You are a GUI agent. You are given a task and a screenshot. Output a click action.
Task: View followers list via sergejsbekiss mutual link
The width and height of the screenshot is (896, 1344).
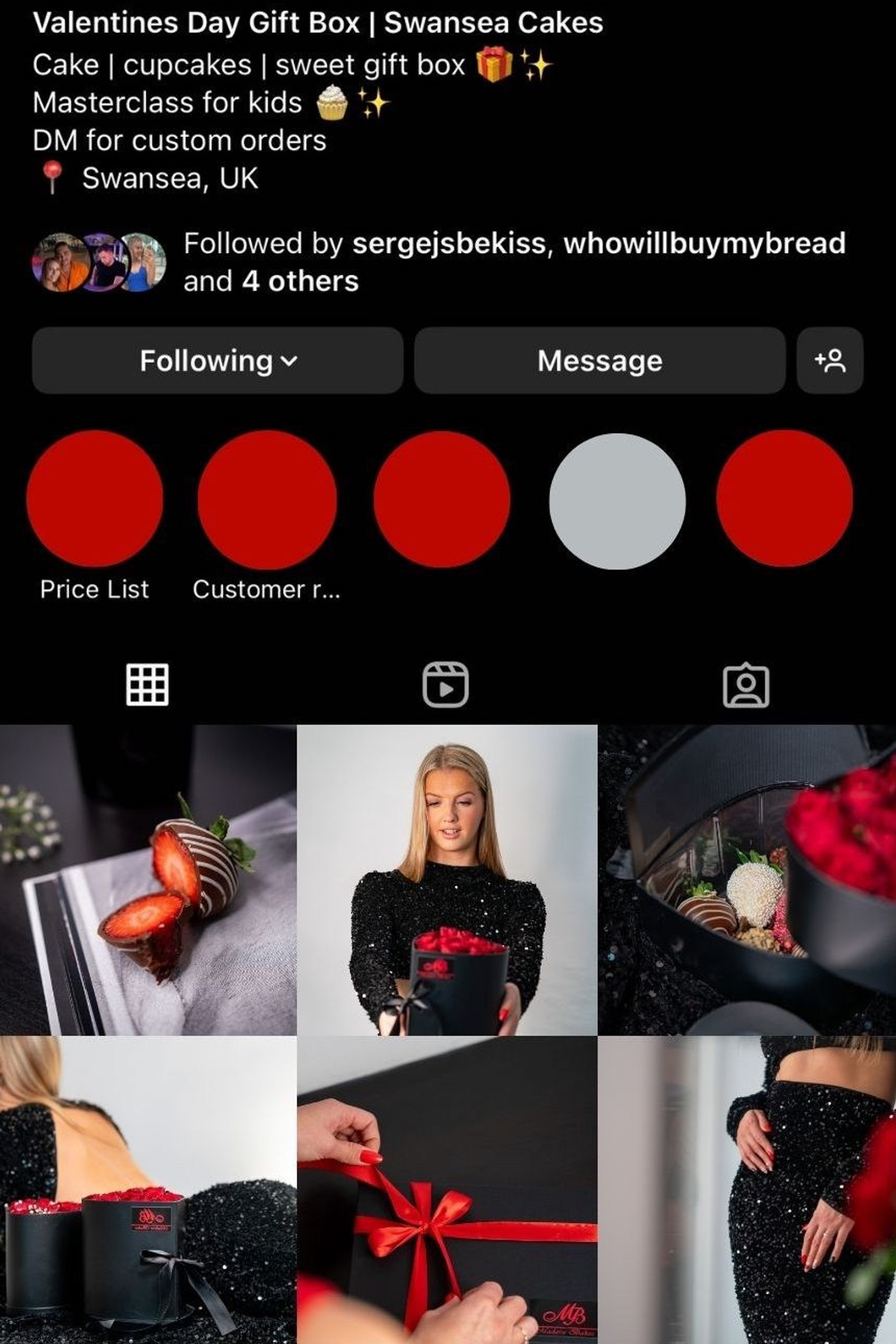click(448, 244)
